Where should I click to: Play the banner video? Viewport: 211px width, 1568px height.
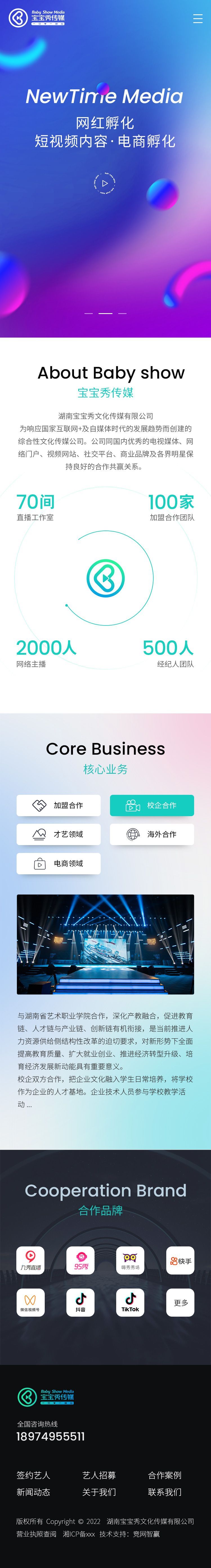click(x=105, y=183)
